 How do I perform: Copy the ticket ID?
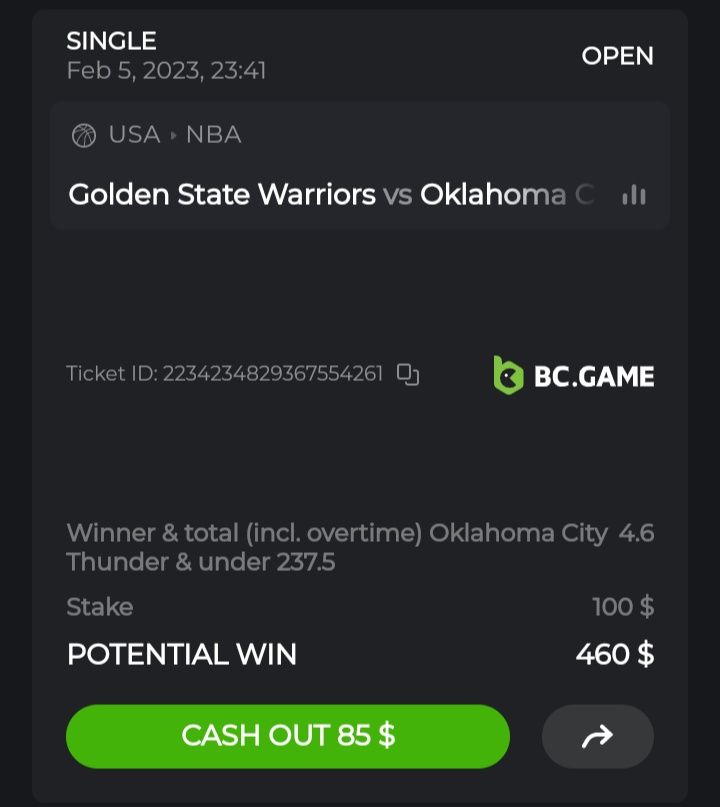[407, 375]
